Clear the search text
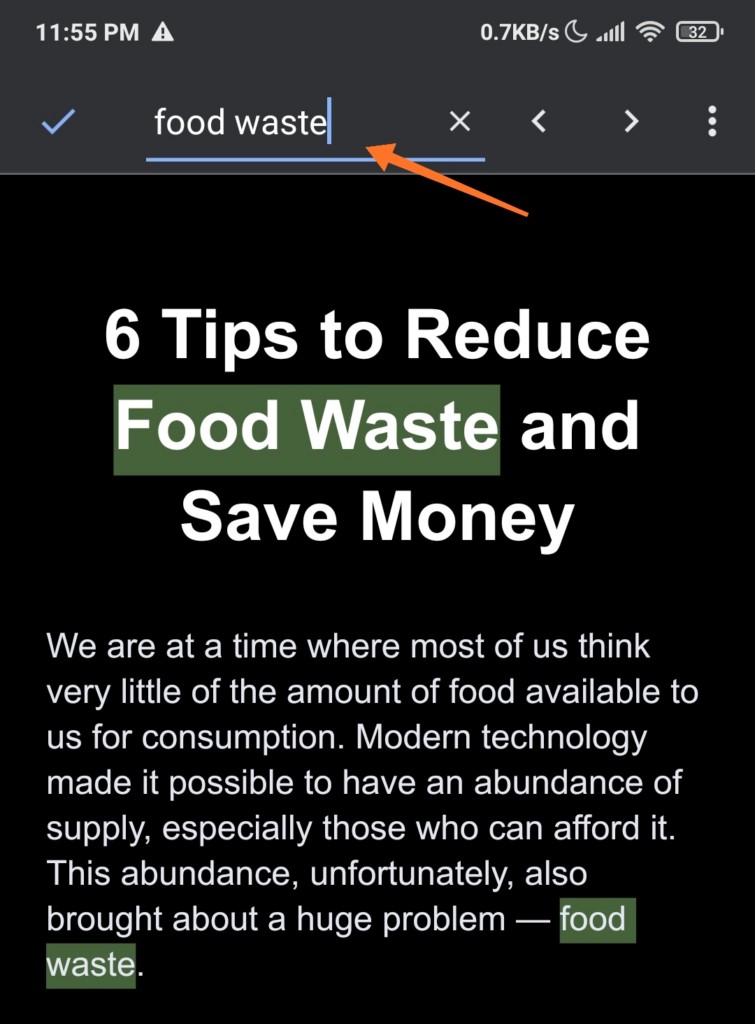The height and width of the screenshot is (1024, 755). click(x=459, y=122)
